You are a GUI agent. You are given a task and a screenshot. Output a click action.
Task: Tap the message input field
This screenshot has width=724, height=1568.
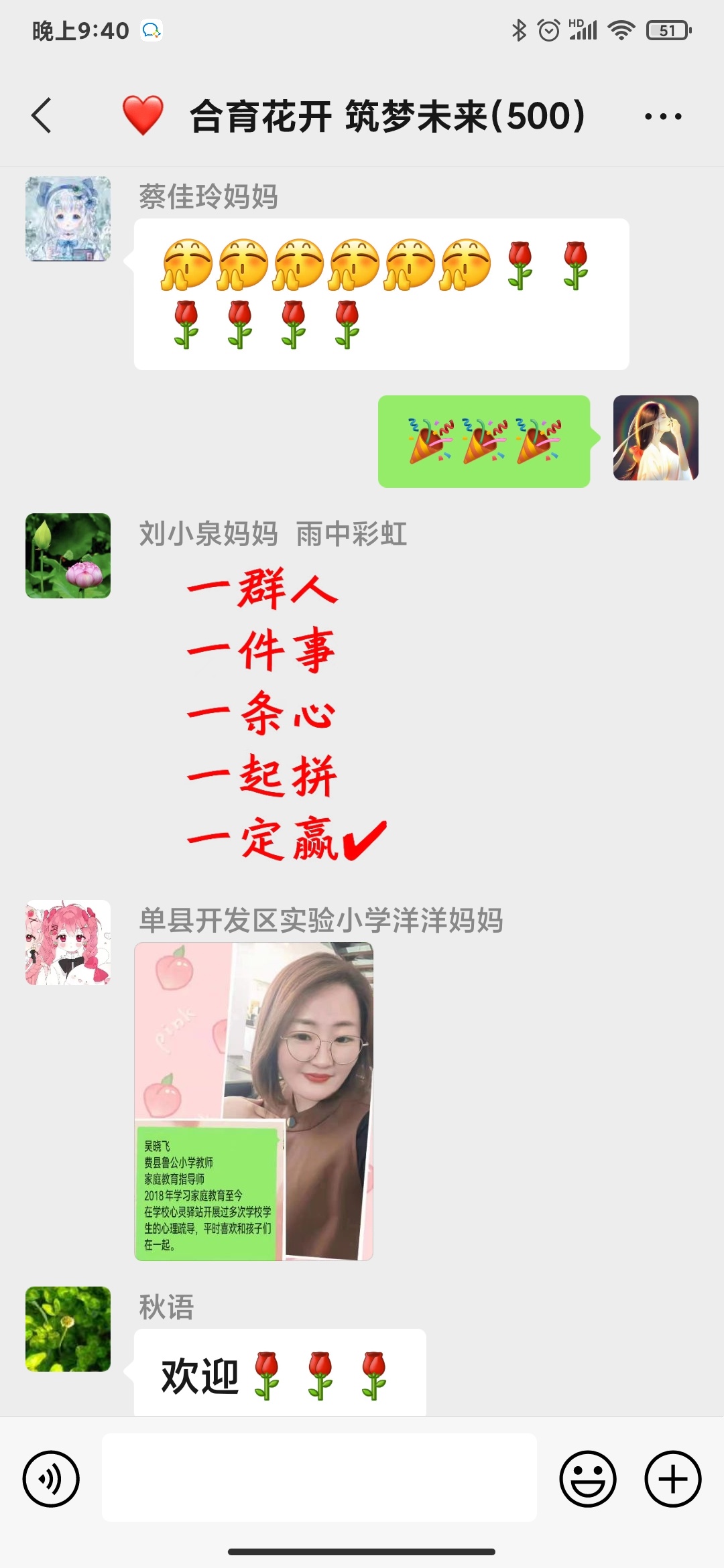[319, 1478]
